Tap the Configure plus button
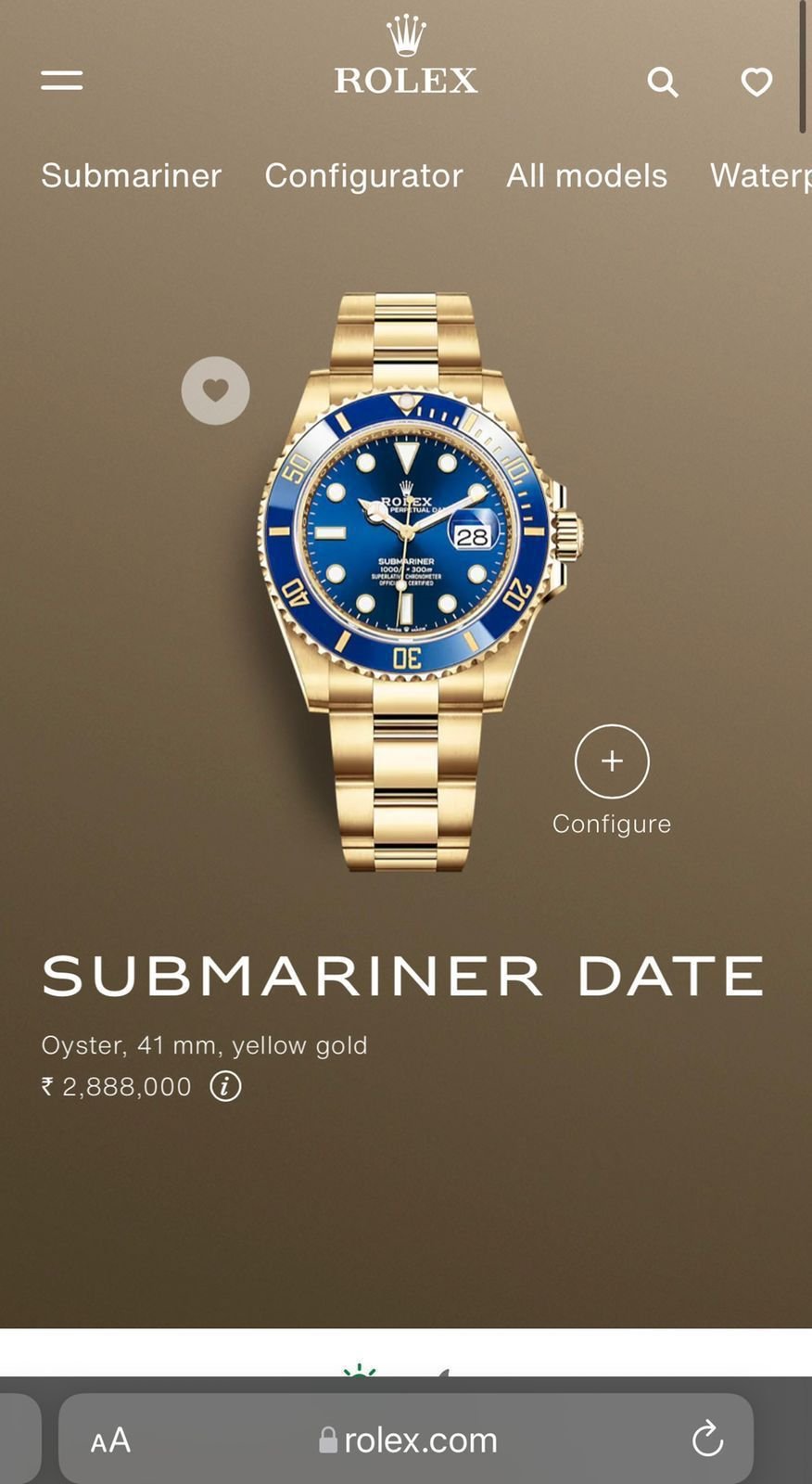 coord(611,761)
